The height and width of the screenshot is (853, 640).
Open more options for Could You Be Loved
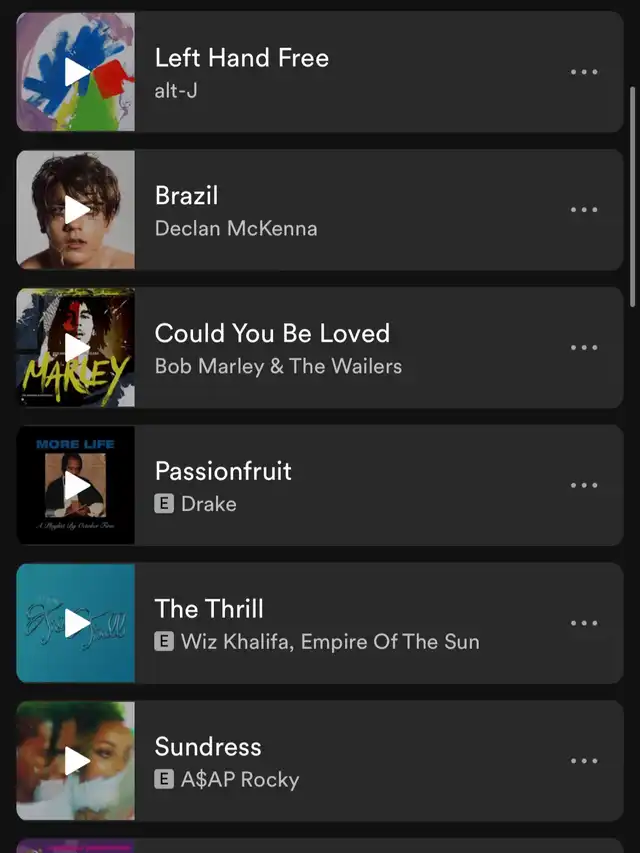pos(584,347)
